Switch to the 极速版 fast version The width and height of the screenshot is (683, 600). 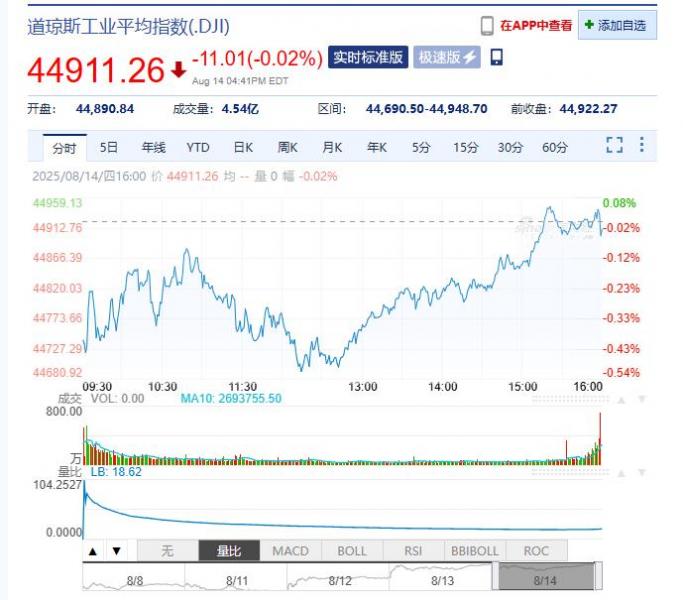[448, 58]
